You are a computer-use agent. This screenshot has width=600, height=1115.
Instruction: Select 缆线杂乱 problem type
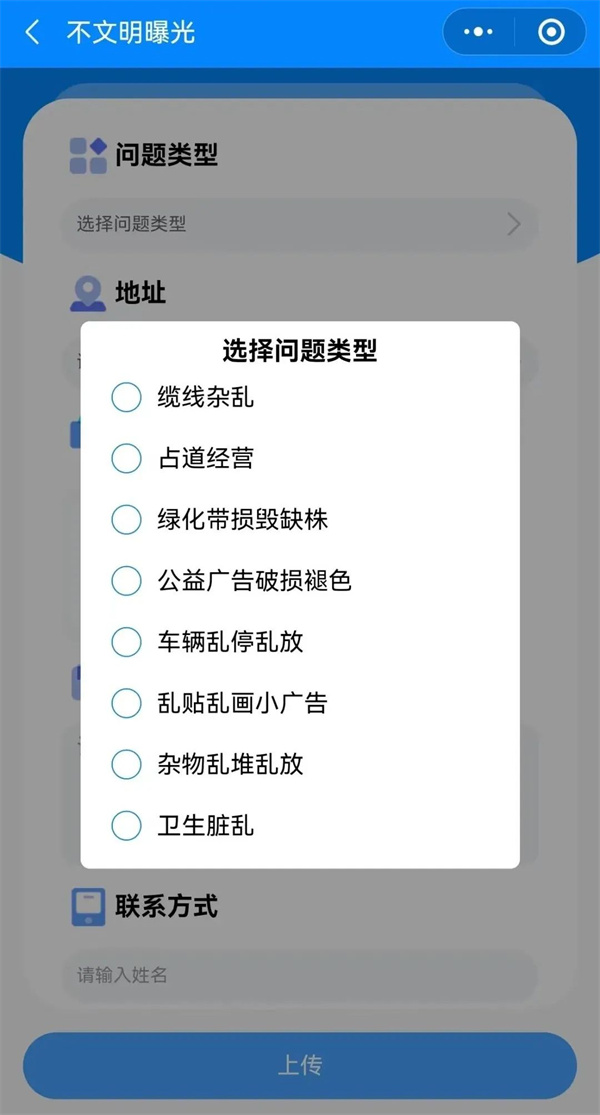(299, 397)
